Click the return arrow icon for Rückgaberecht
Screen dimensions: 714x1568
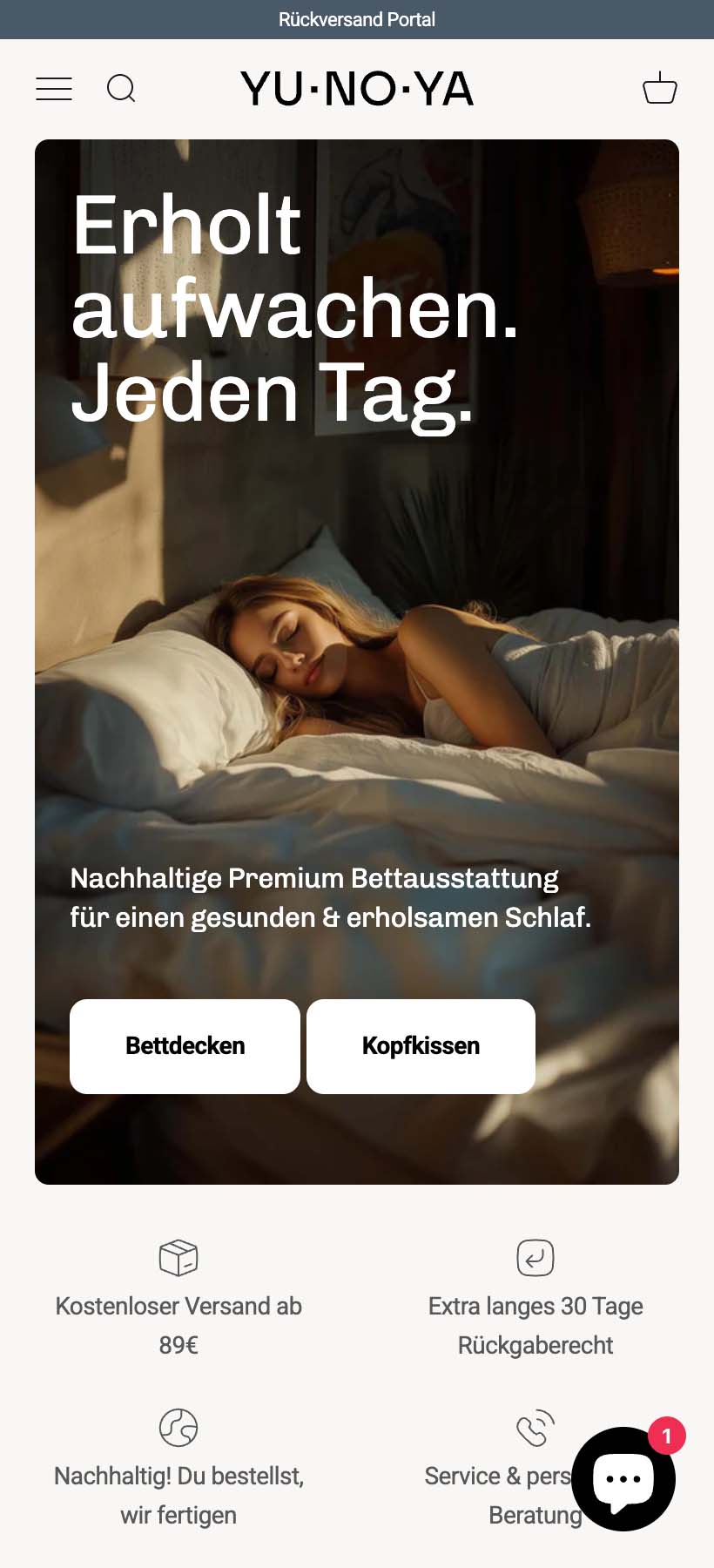point(535,1257)
